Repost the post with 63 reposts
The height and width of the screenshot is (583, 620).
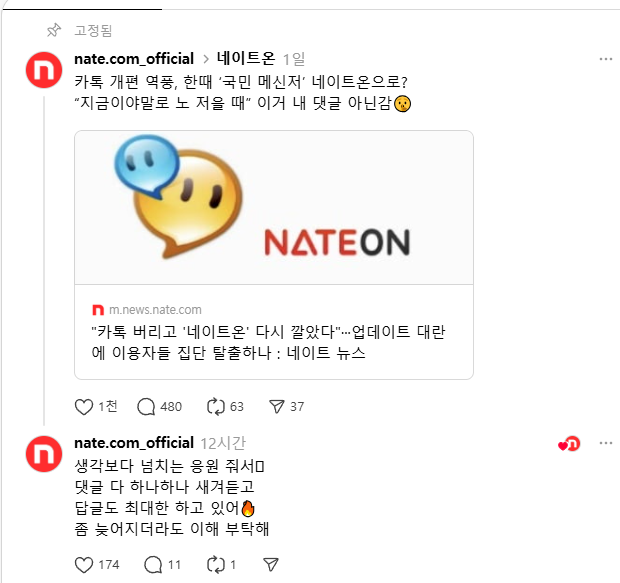coord(214,407)
